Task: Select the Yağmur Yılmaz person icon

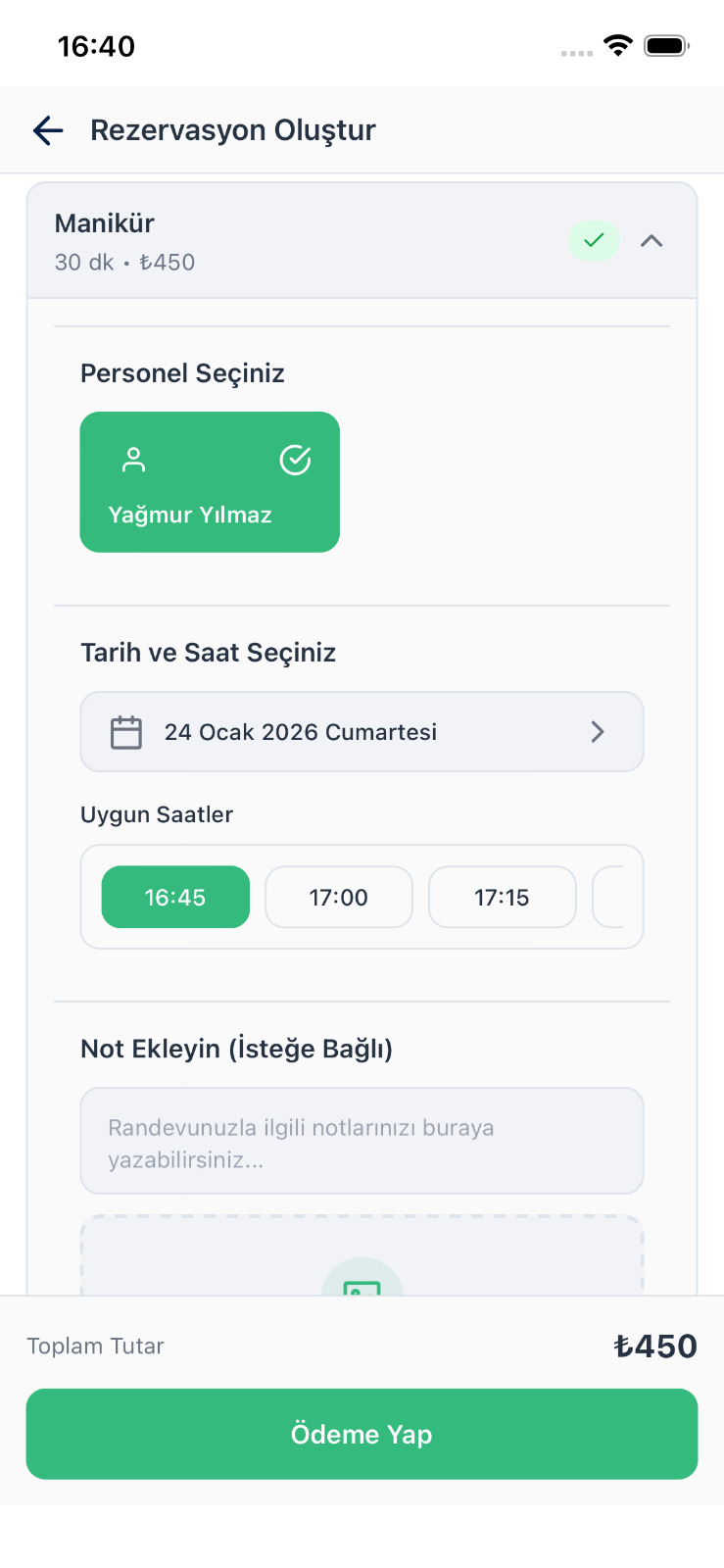Action: [x=133, y=458]
